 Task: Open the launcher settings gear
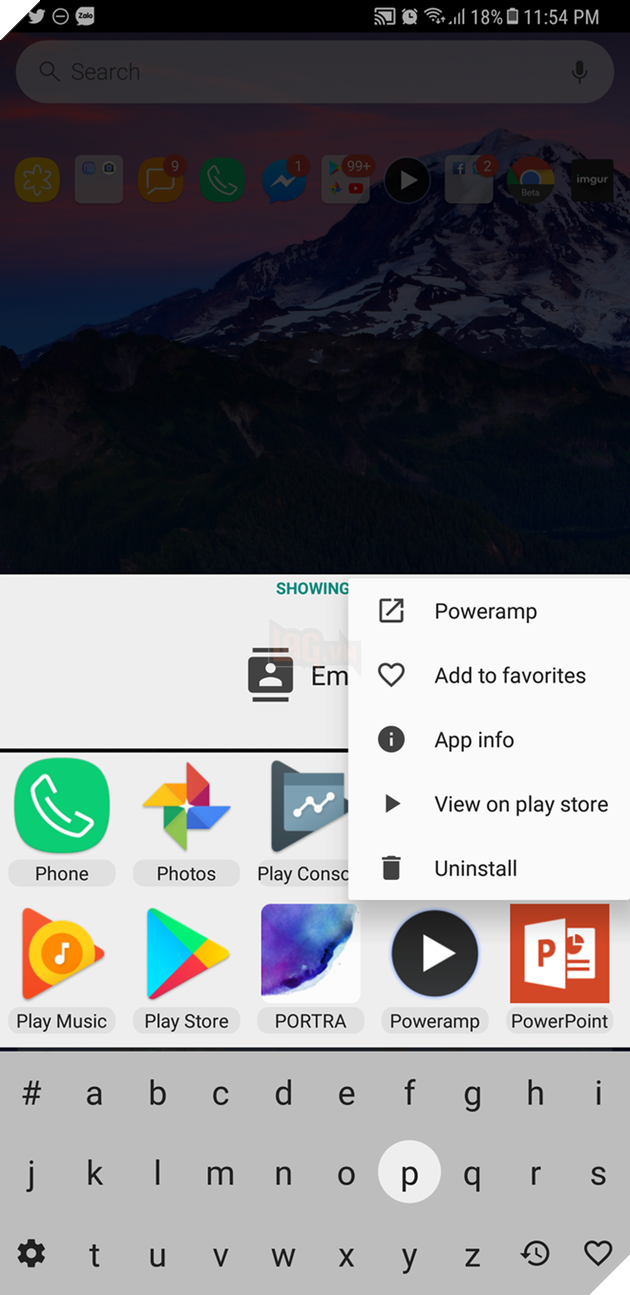pos(32,1253)
